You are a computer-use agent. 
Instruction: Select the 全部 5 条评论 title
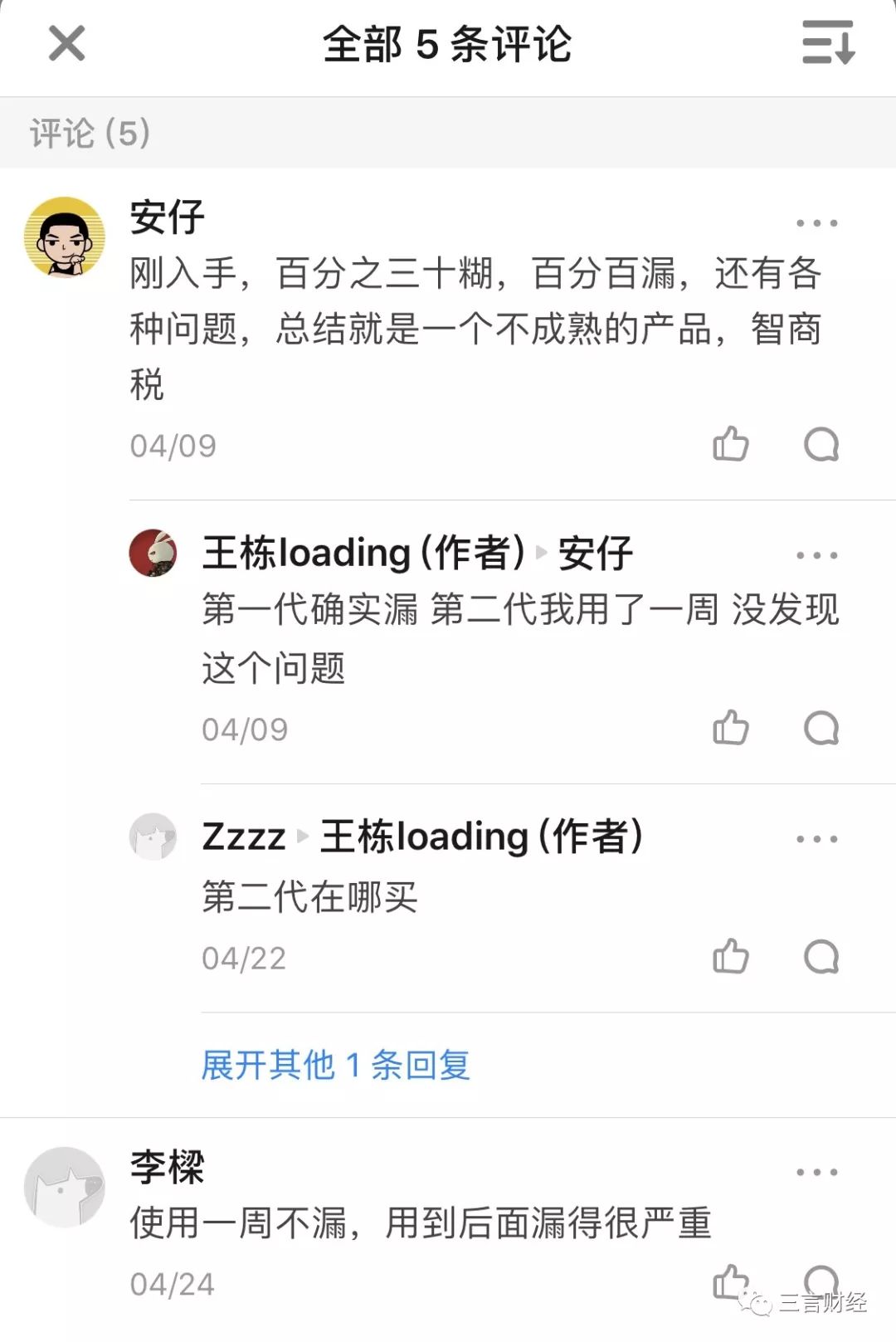pos(448,46)
